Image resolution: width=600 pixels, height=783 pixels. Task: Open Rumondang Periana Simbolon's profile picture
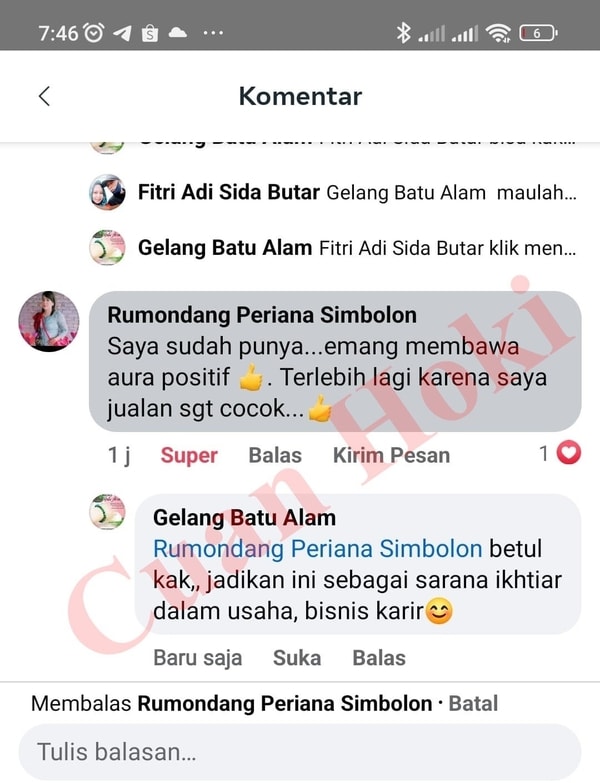[48, 322]
